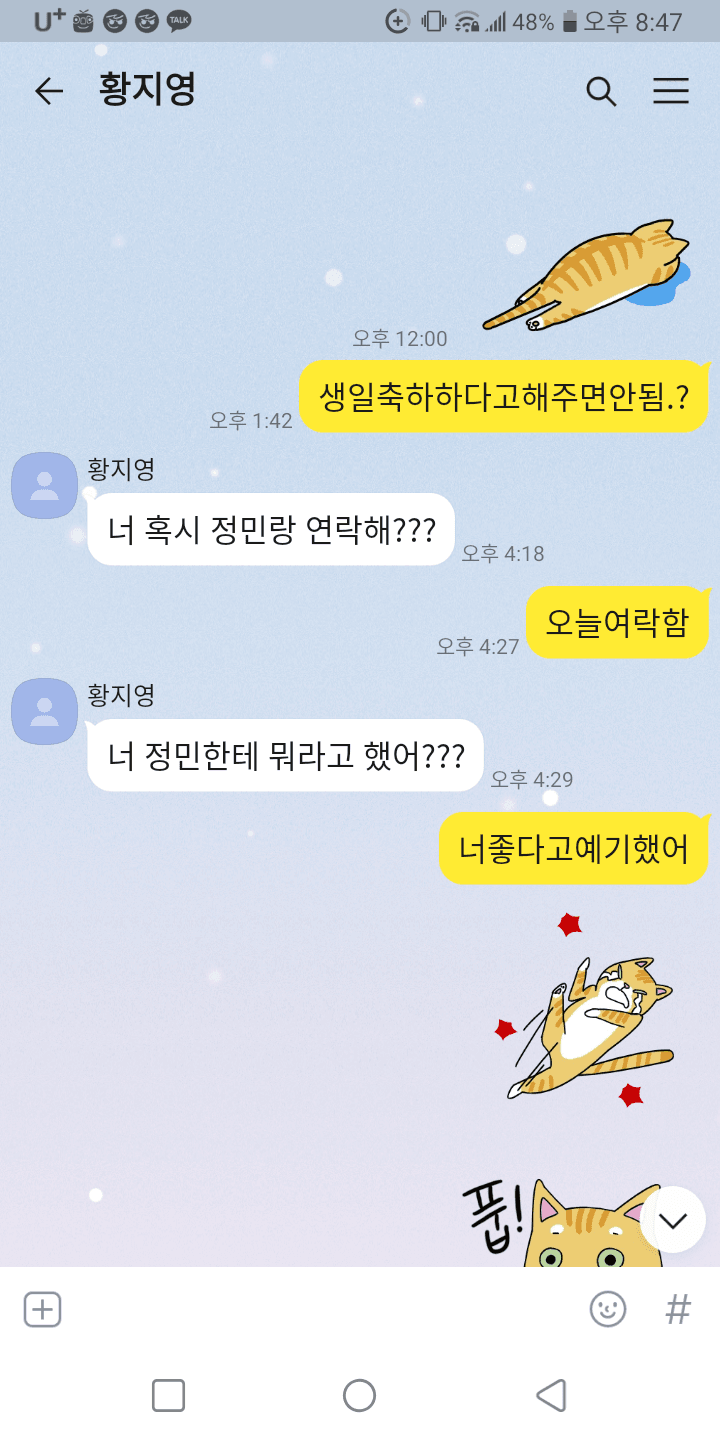Open the plus attachment menu

coord(42,1309)
